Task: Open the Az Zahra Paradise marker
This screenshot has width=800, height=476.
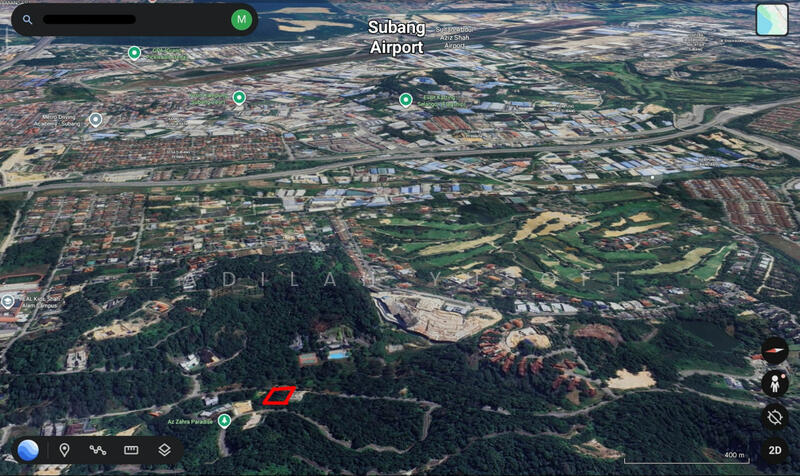Action: coord(225,421)
